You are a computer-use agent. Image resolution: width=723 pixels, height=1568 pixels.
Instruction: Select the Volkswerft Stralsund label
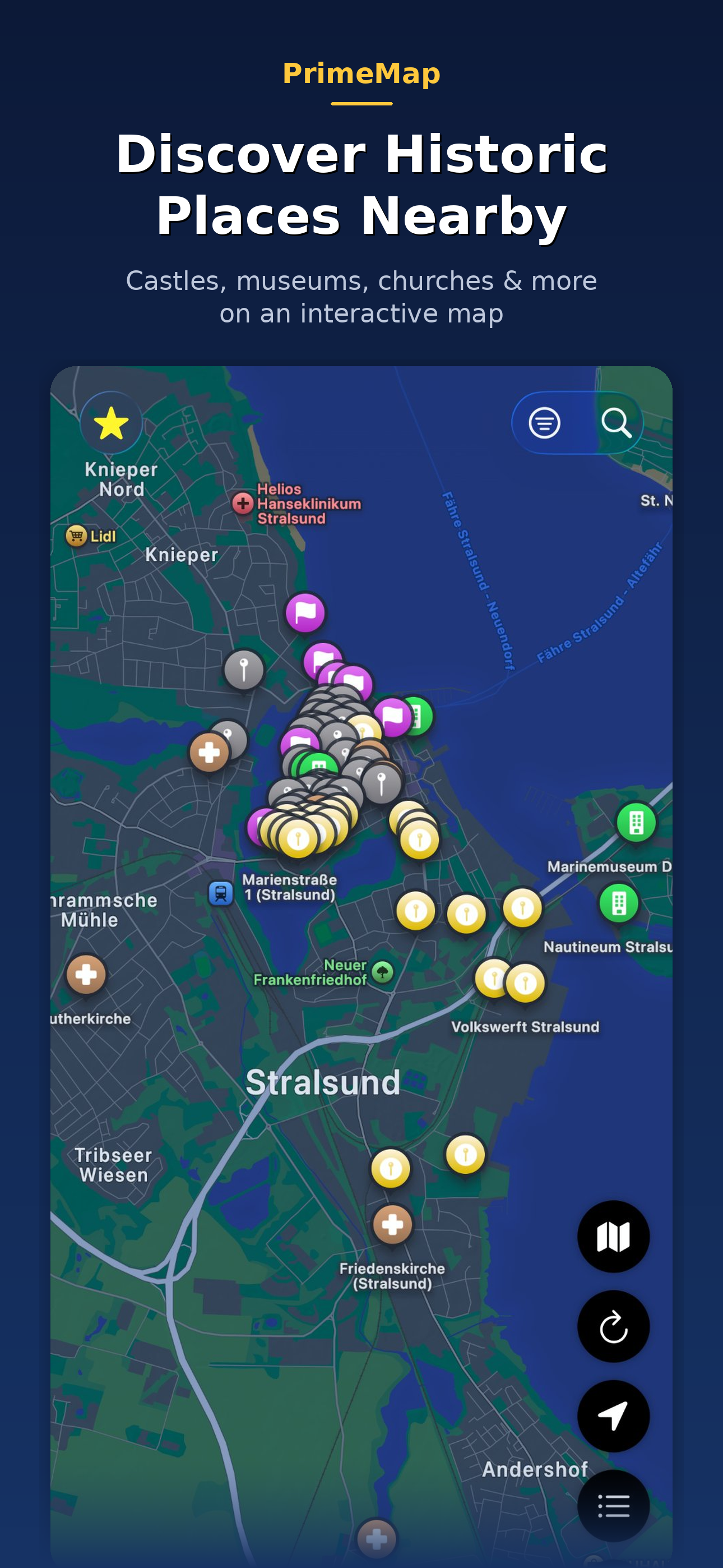(x=526, y=1027)
